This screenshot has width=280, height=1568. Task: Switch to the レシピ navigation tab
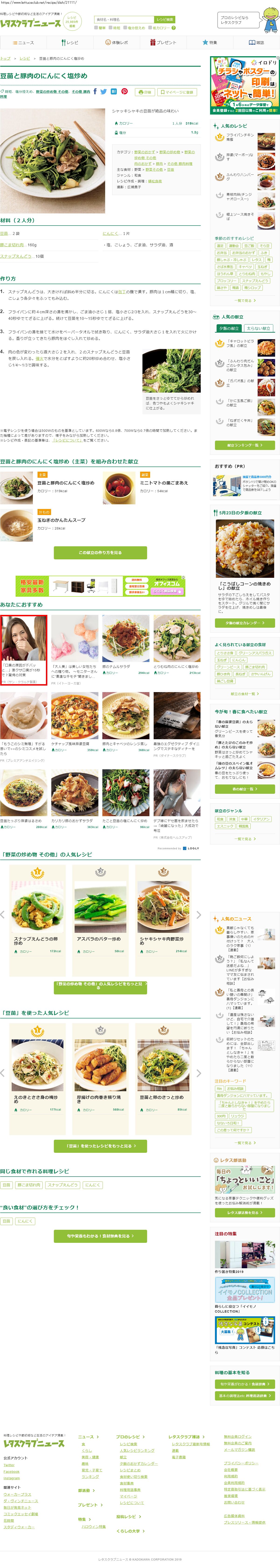click(x=70, y=43)
